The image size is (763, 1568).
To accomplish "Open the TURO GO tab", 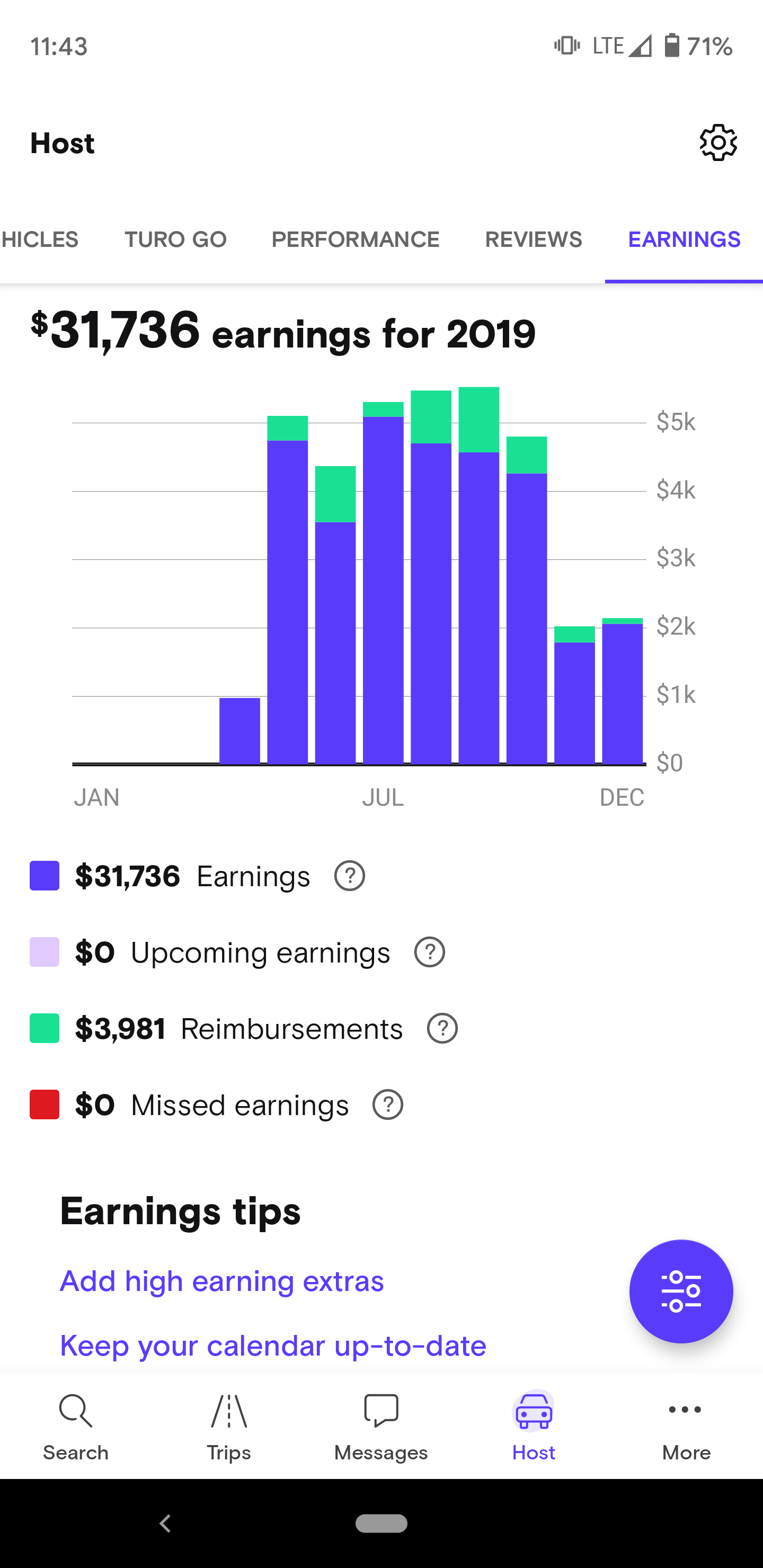I will point(175,239).
